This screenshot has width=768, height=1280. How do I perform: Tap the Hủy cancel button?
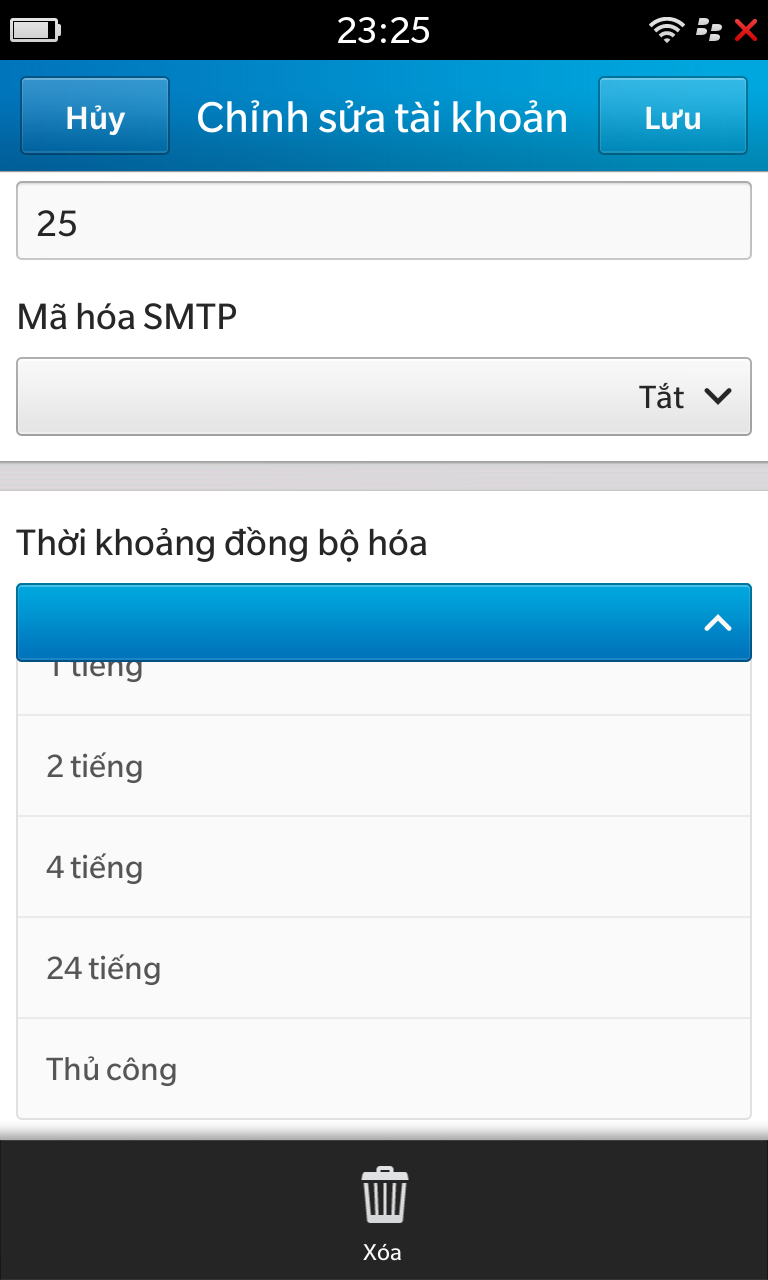95,116
